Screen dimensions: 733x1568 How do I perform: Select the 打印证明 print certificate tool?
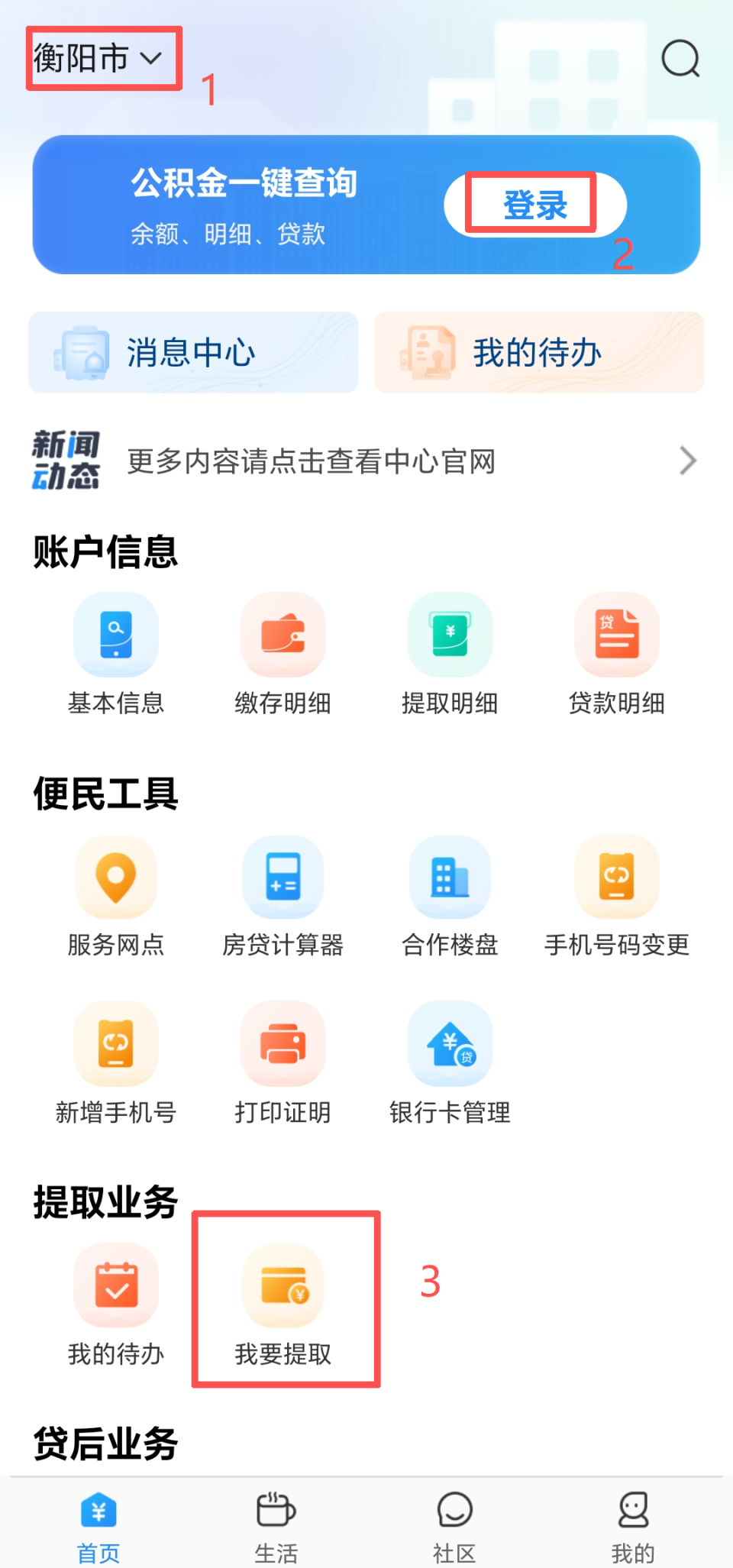pyautogui.click(x=283, y=1064)
